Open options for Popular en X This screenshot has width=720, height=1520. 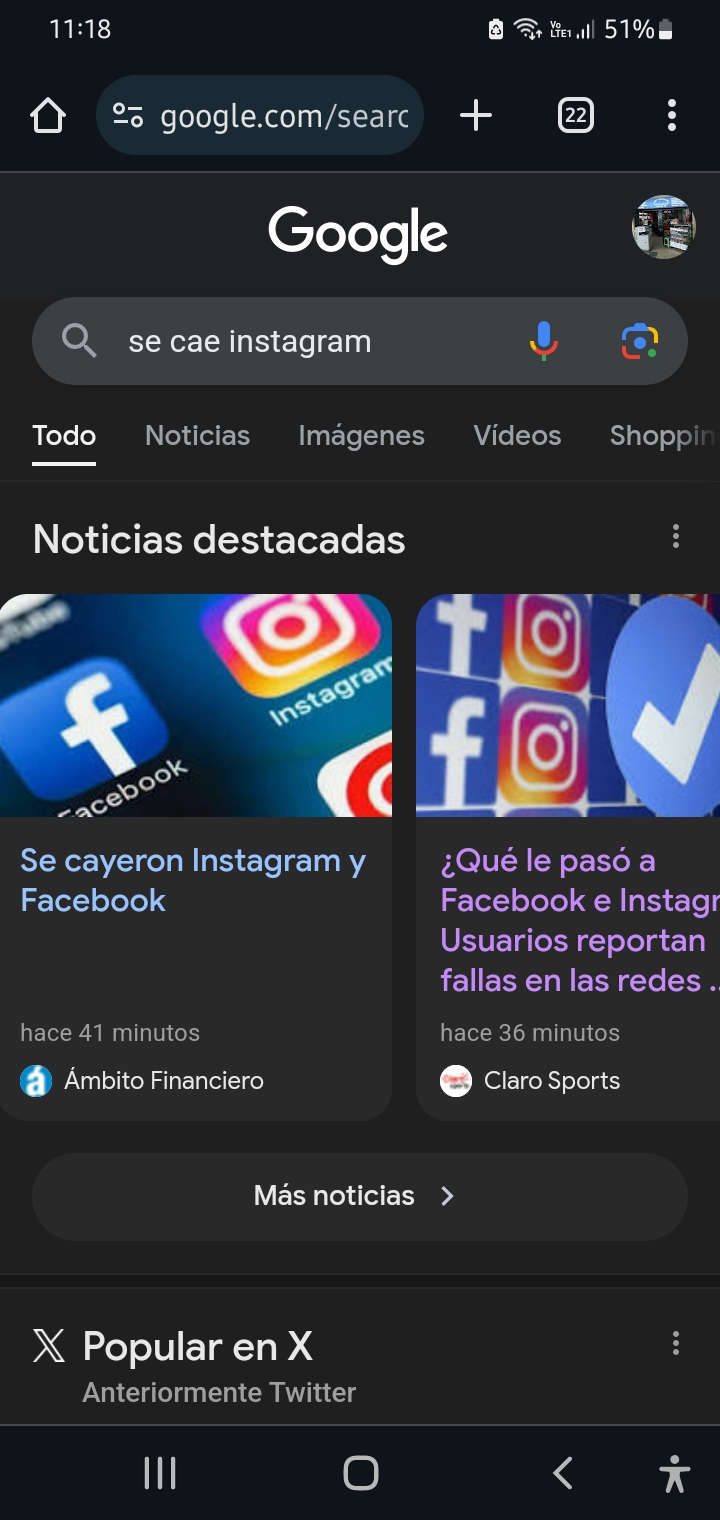pos(676,1344)
